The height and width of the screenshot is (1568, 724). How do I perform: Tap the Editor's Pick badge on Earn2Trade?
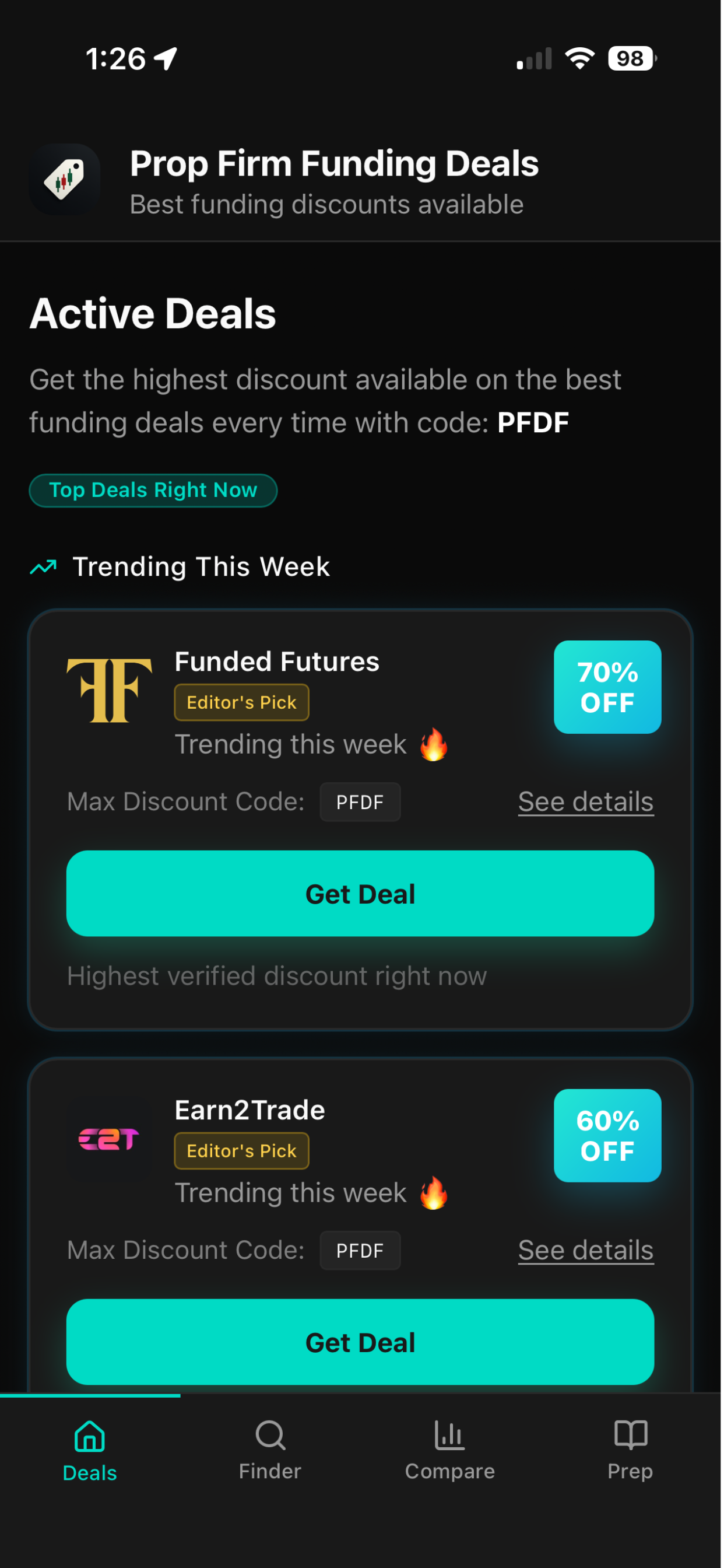241,1150
